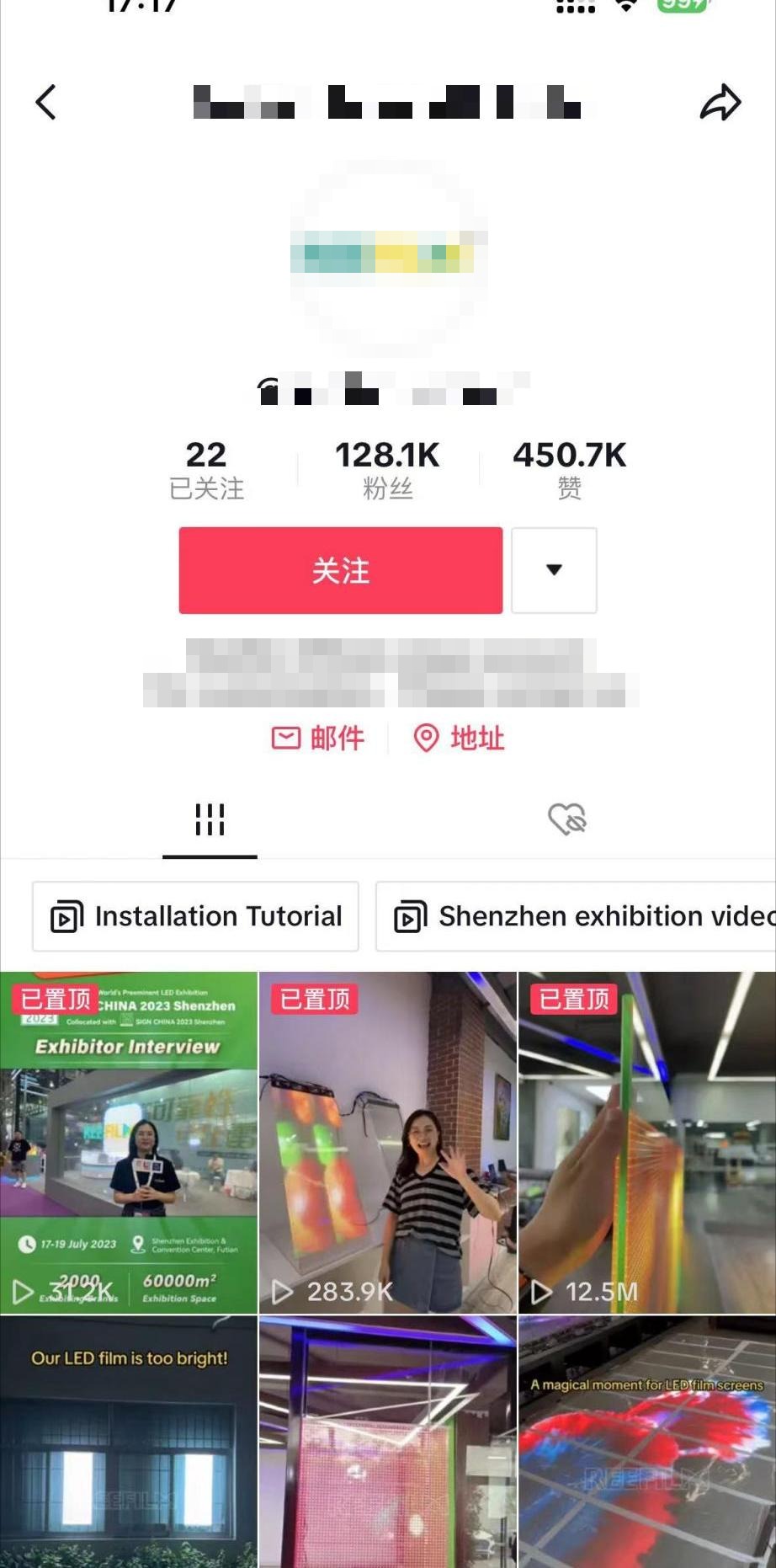
Task: Go back using the top-left arrow
Action: 45,103
